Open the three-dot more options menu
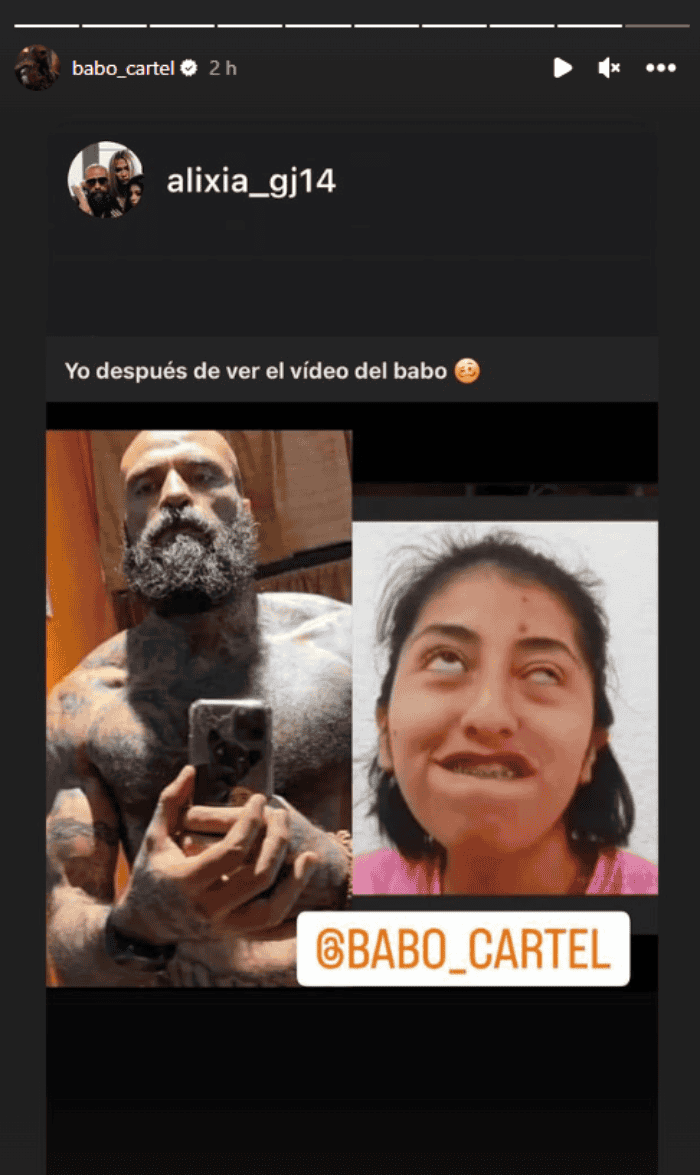The height and width of the screenshot is (1175, 700). [x=661, y=68]
